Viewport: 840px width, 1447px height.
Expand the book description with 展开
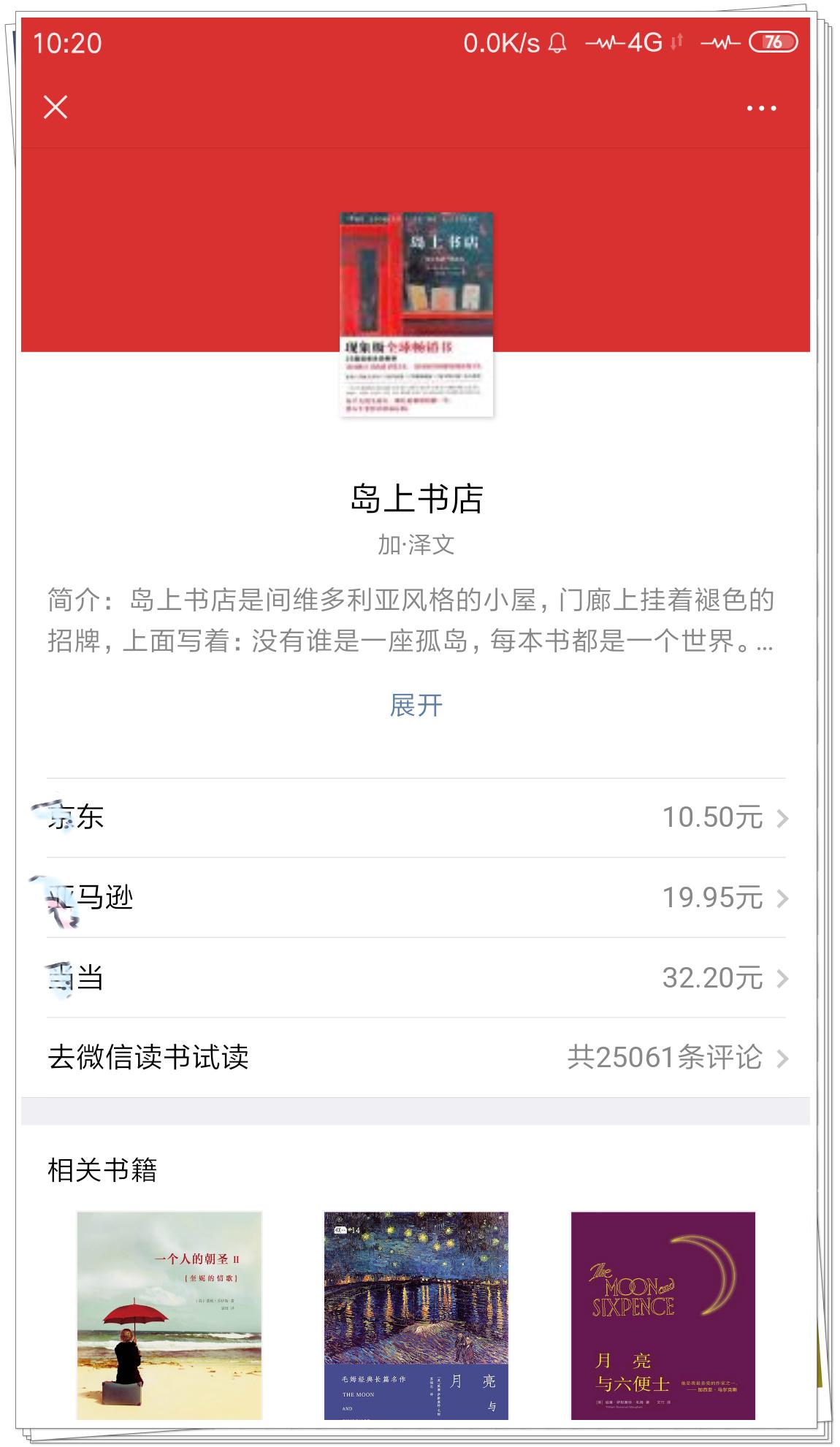coord(416,706)
